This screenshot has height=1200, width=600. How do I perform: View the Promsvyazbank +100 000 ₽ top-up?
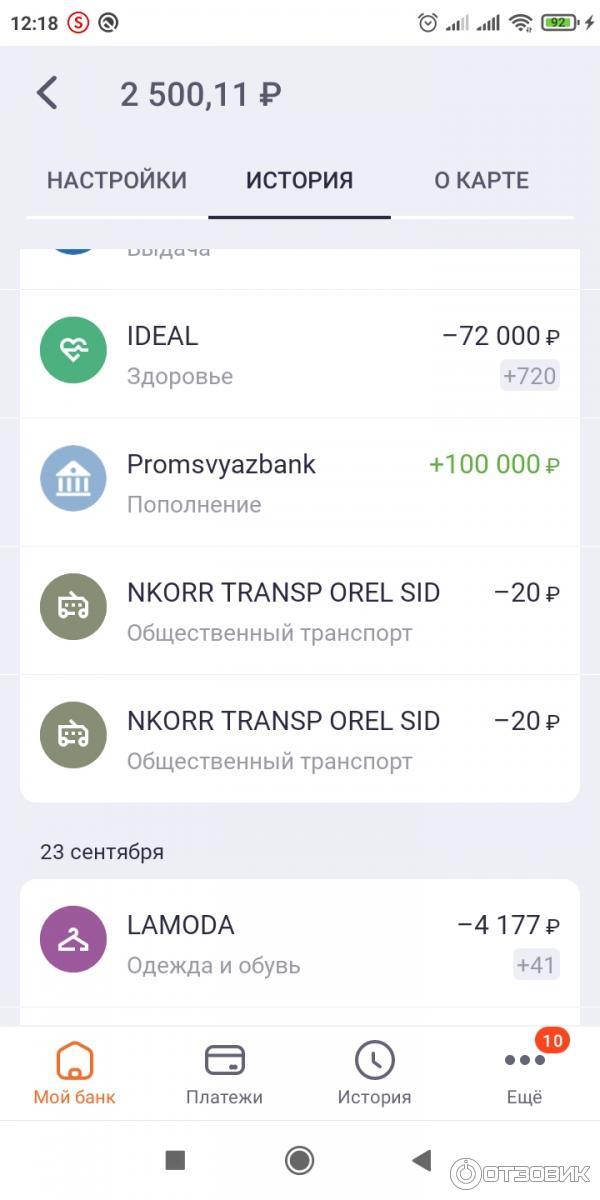coord(300,483)
